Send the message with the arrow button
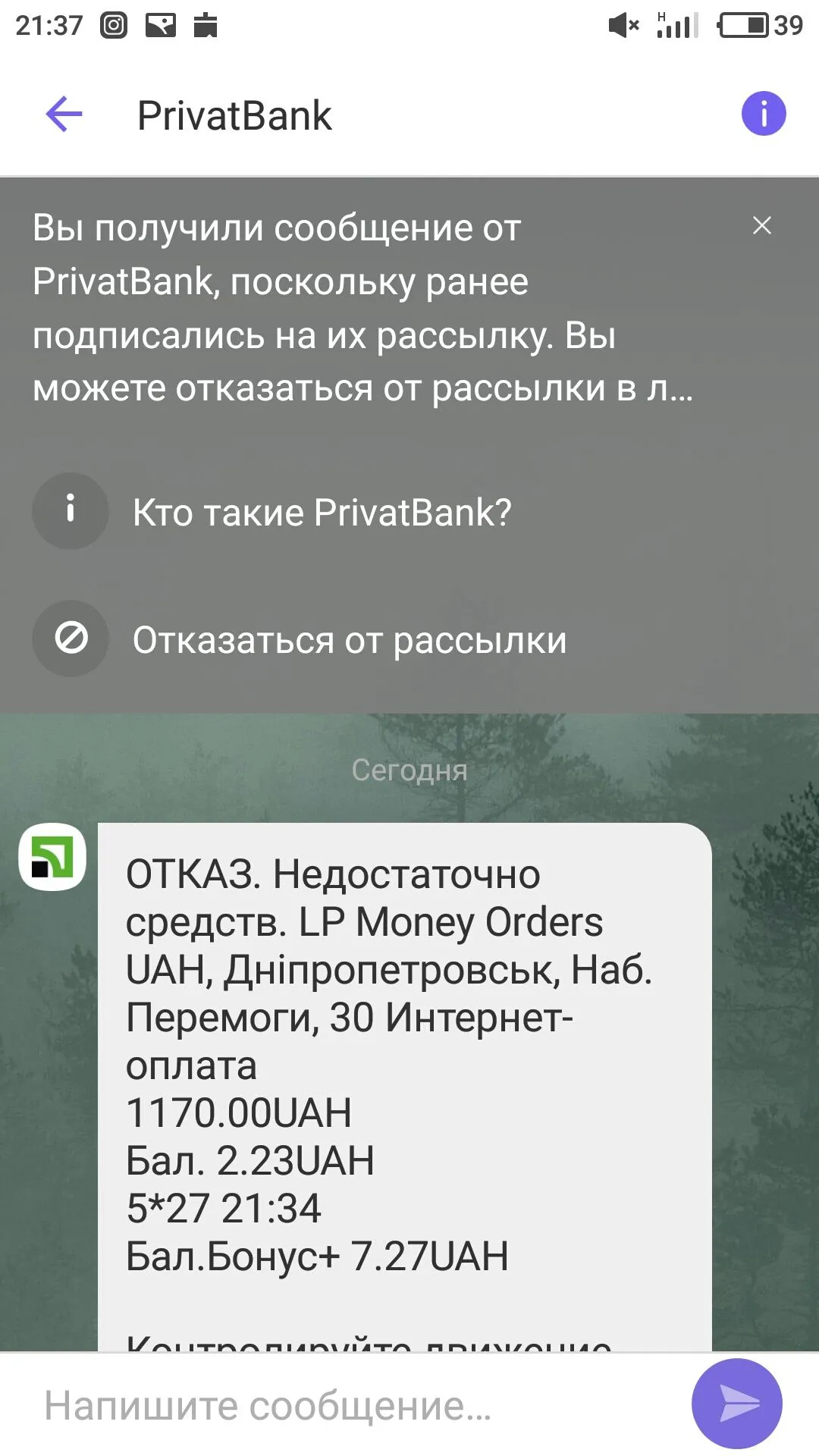 (736, 1404)
